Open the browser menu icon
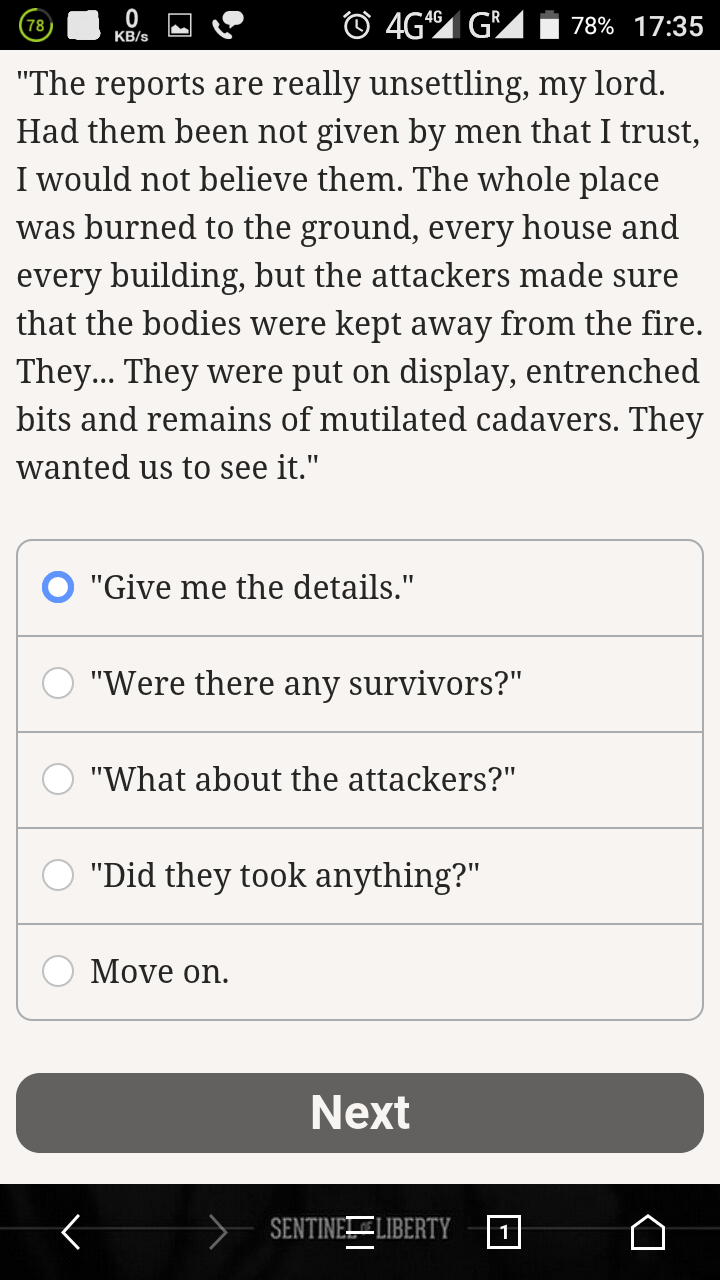Viewport: 720px width, 1280px height. pyautogui.click(x=360, y=1232)
